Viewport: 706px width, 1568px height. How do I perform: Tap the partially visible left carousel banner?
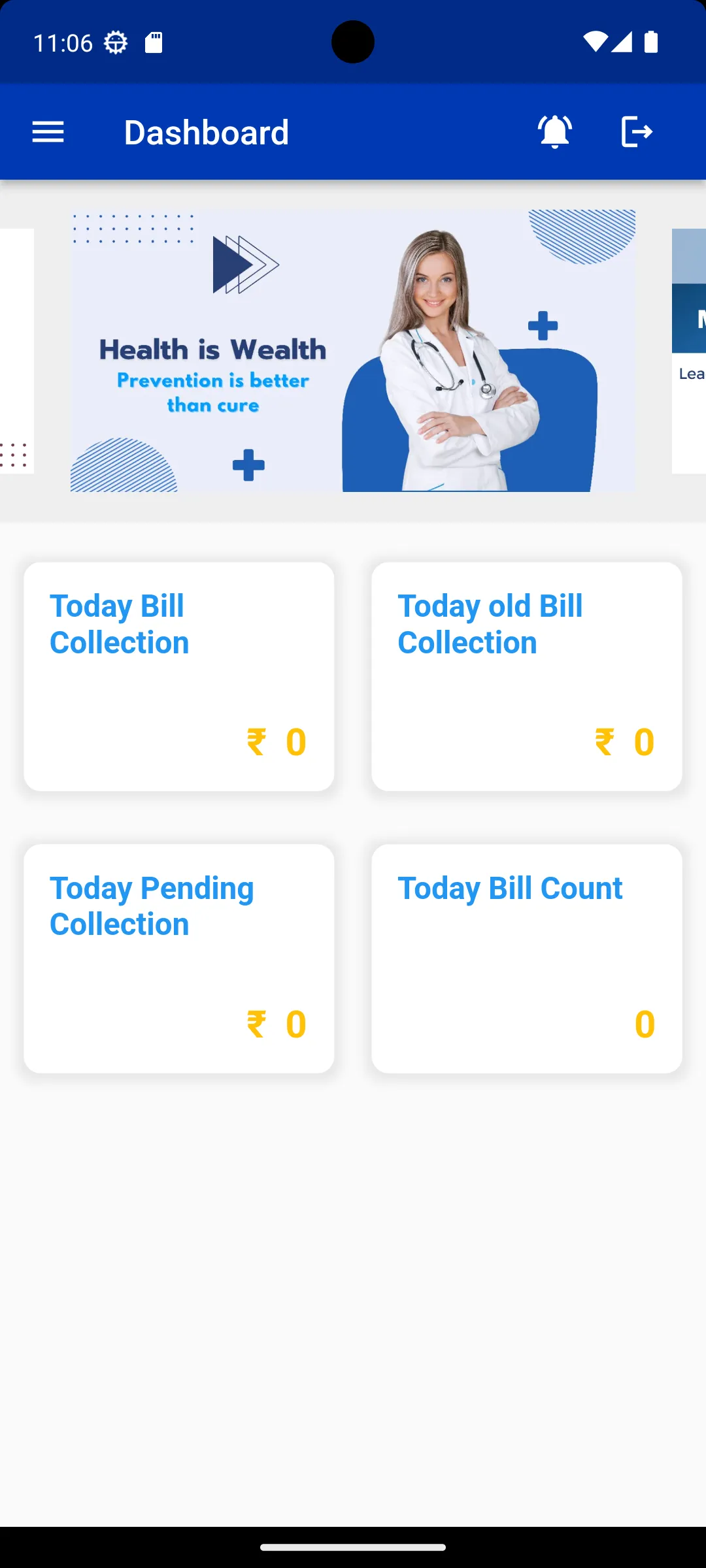pyautogui.click(x=16, y=350)
